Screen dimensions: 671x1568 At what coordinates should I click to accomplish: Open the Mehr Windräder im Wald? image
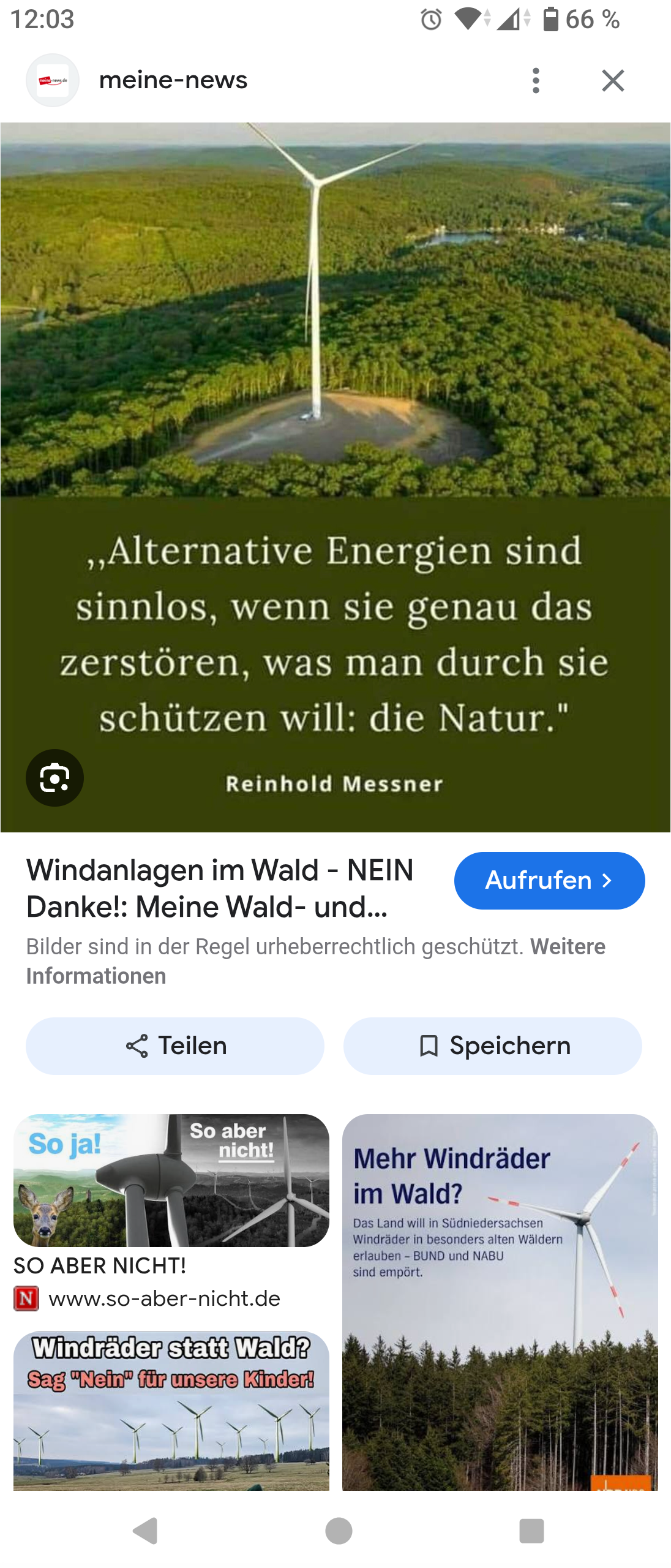click(x=500, y=1302)
